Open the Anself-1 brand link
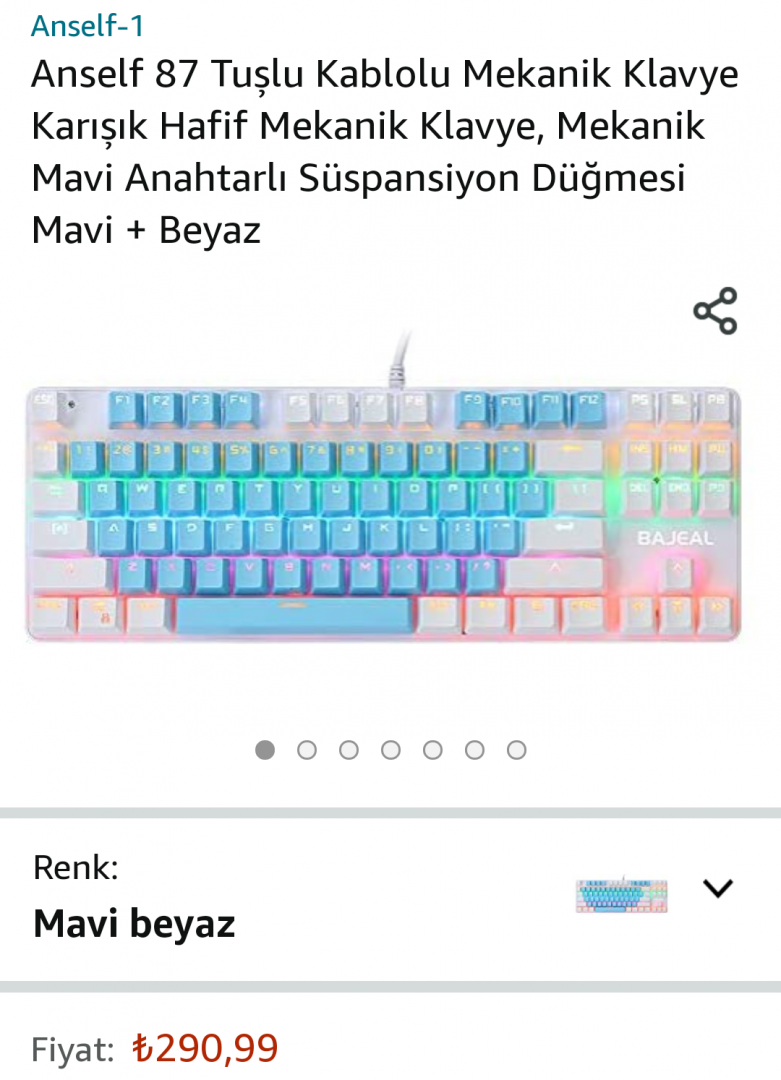 pos(87,26)
